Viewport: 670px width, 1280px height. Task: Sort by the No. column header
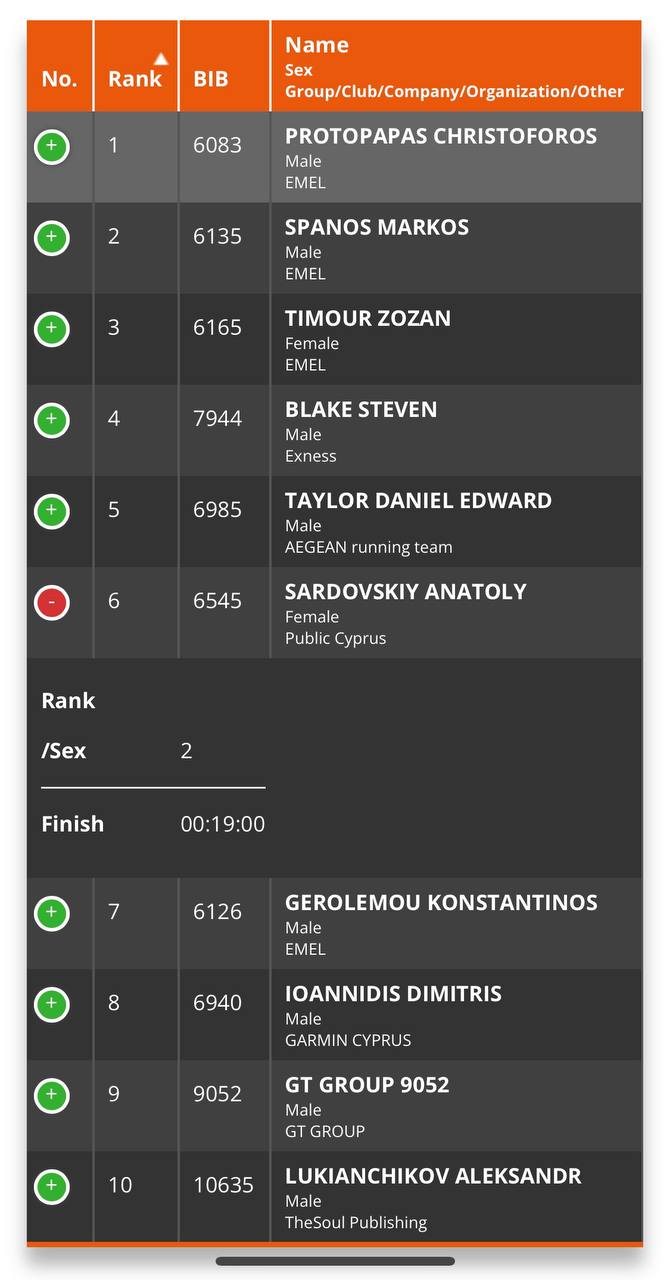click(59, 79)
